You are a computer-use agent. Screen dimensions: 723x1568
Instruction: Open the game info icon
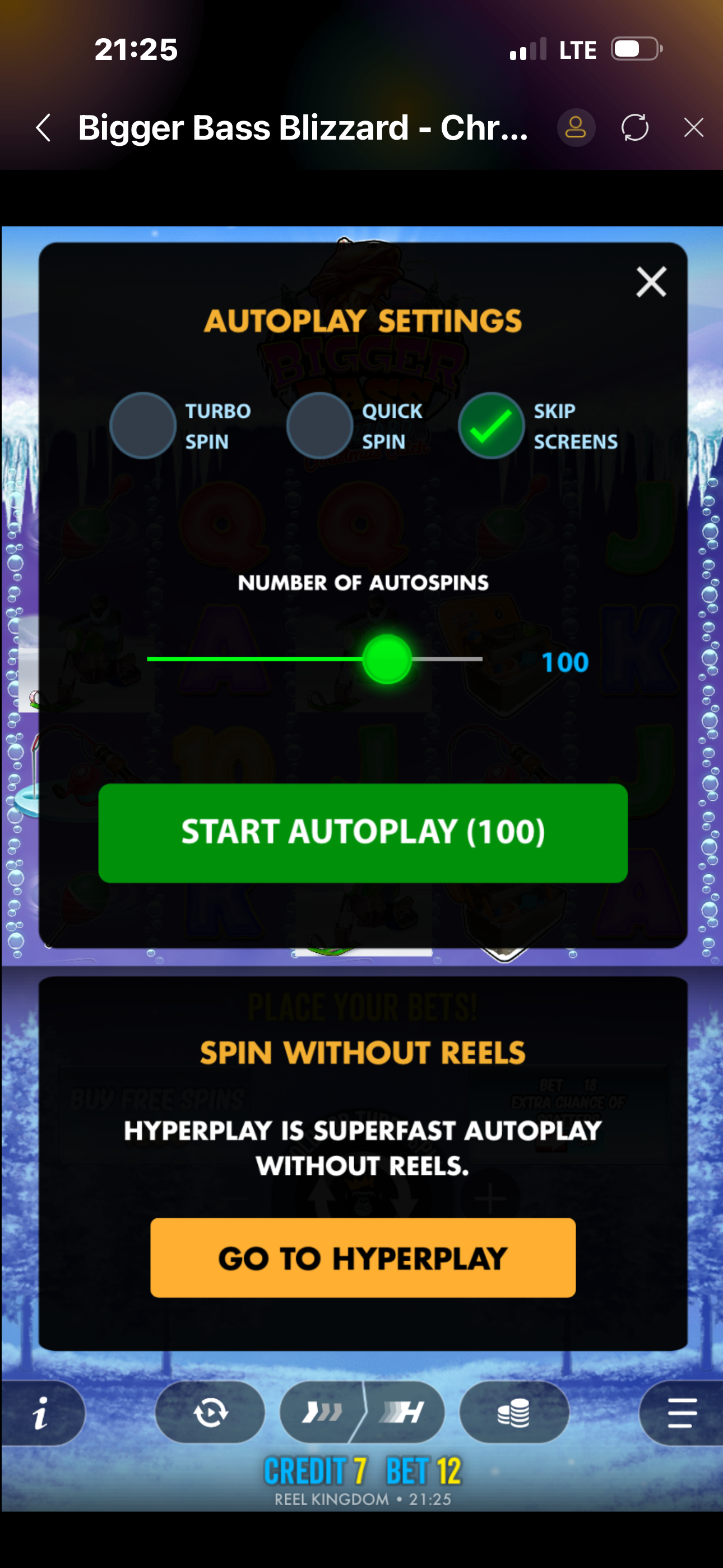(41, 1412)
